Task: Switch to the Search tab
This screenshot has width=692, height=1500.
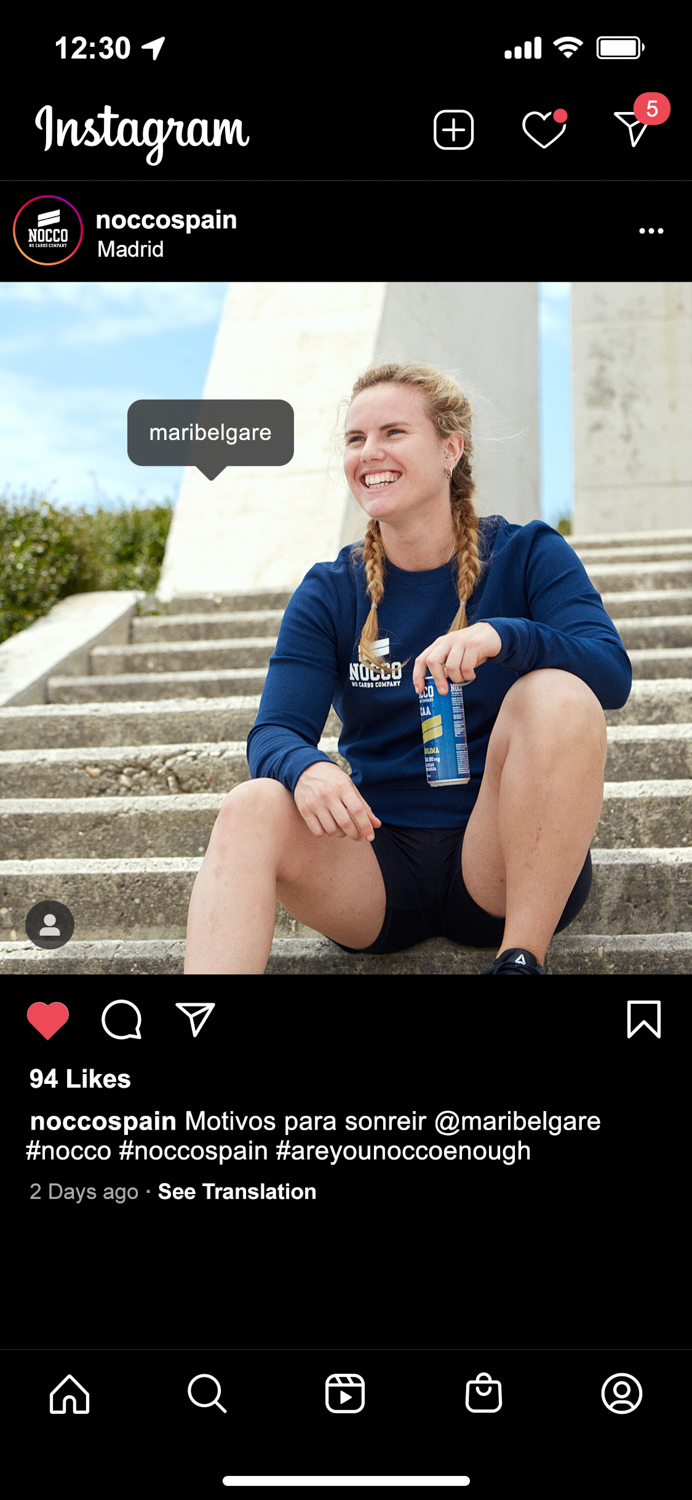Action: 207,1393
